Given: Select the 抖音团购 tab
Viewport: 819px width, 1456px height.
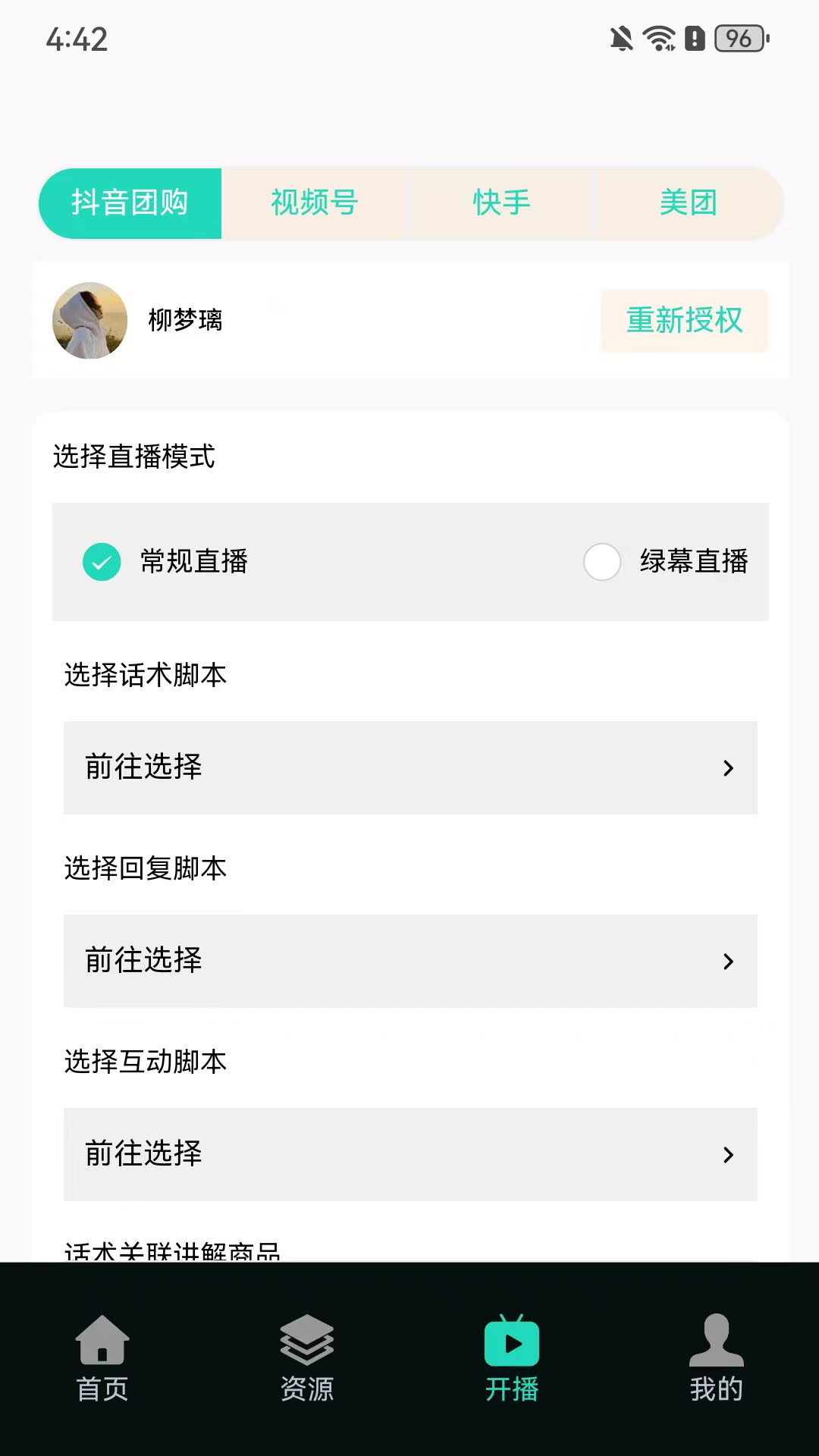Looking at the screenshot, I should [x=130, y=203].
